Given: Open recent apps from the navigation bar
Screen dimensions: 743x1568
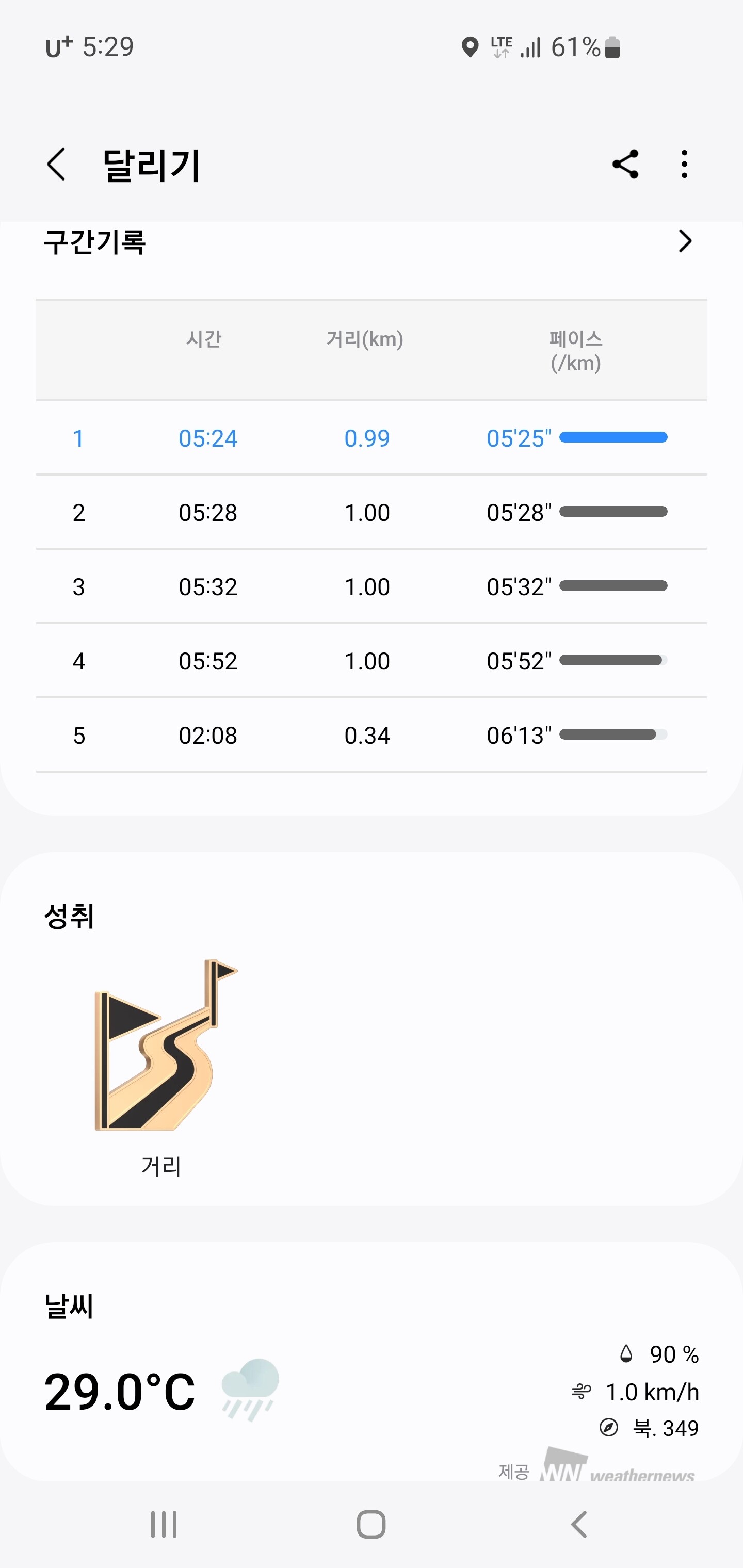Looking at the screenshot, I should tap(164, 1524).
